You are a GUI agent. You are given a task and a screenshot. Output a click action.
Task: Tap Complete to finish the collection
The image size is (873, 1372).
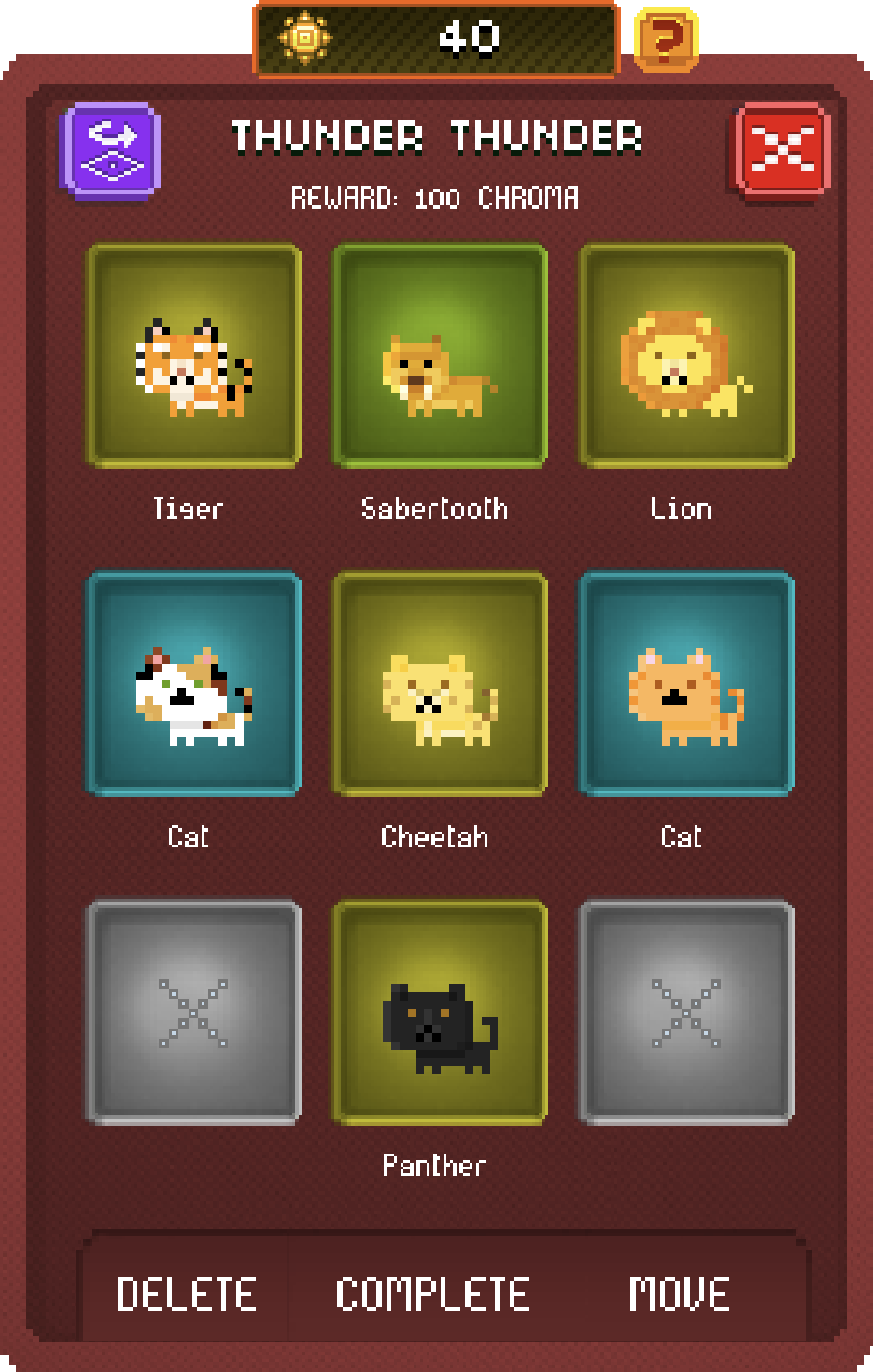pos(433,1294)
